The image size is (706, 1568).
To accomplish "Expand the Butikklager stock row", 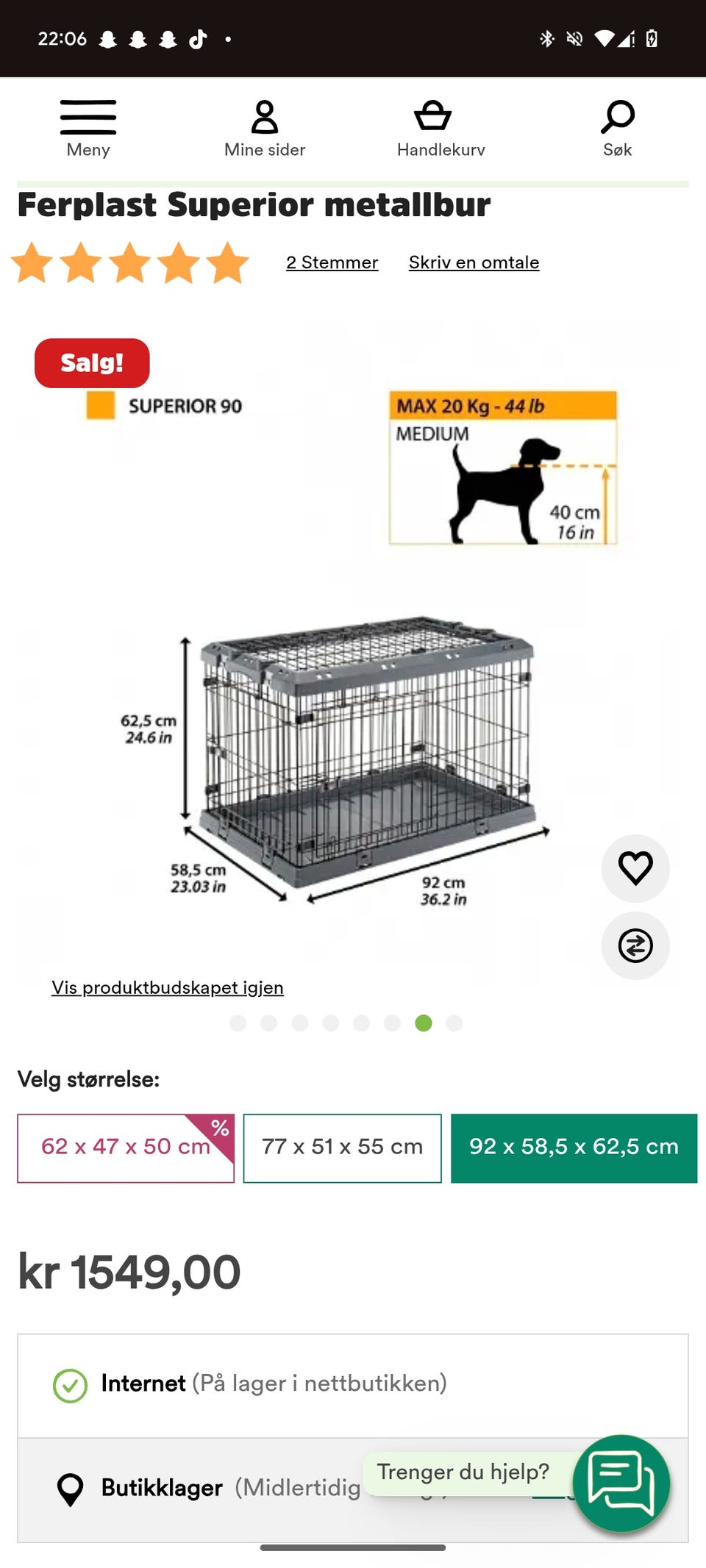I will click(x=294, y=1486).
